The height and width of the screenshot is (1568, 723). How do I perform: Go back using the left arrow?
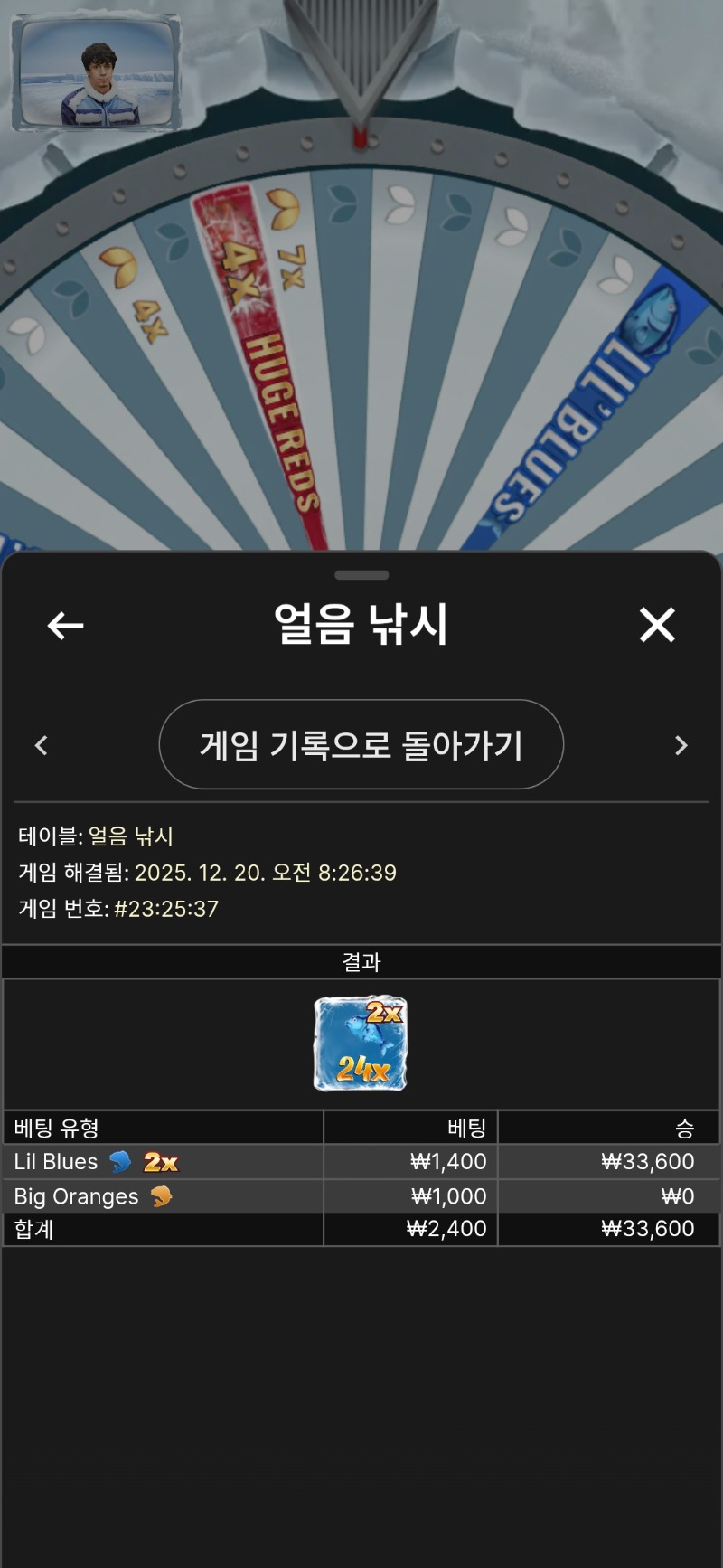[x=65, y=625]
